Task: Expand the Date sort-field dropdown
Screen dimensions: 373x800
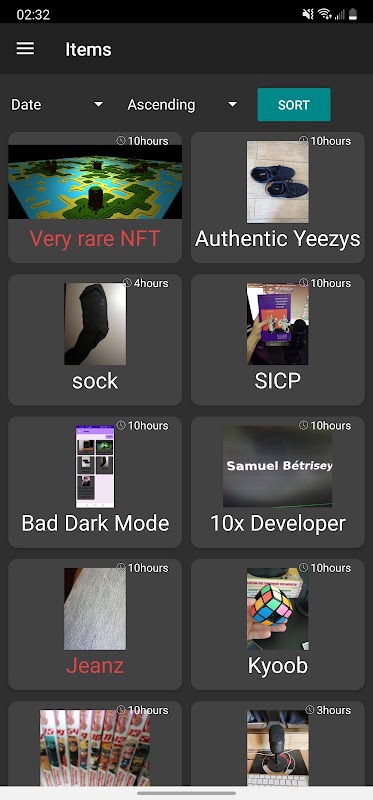Action: tap(57, 105)
